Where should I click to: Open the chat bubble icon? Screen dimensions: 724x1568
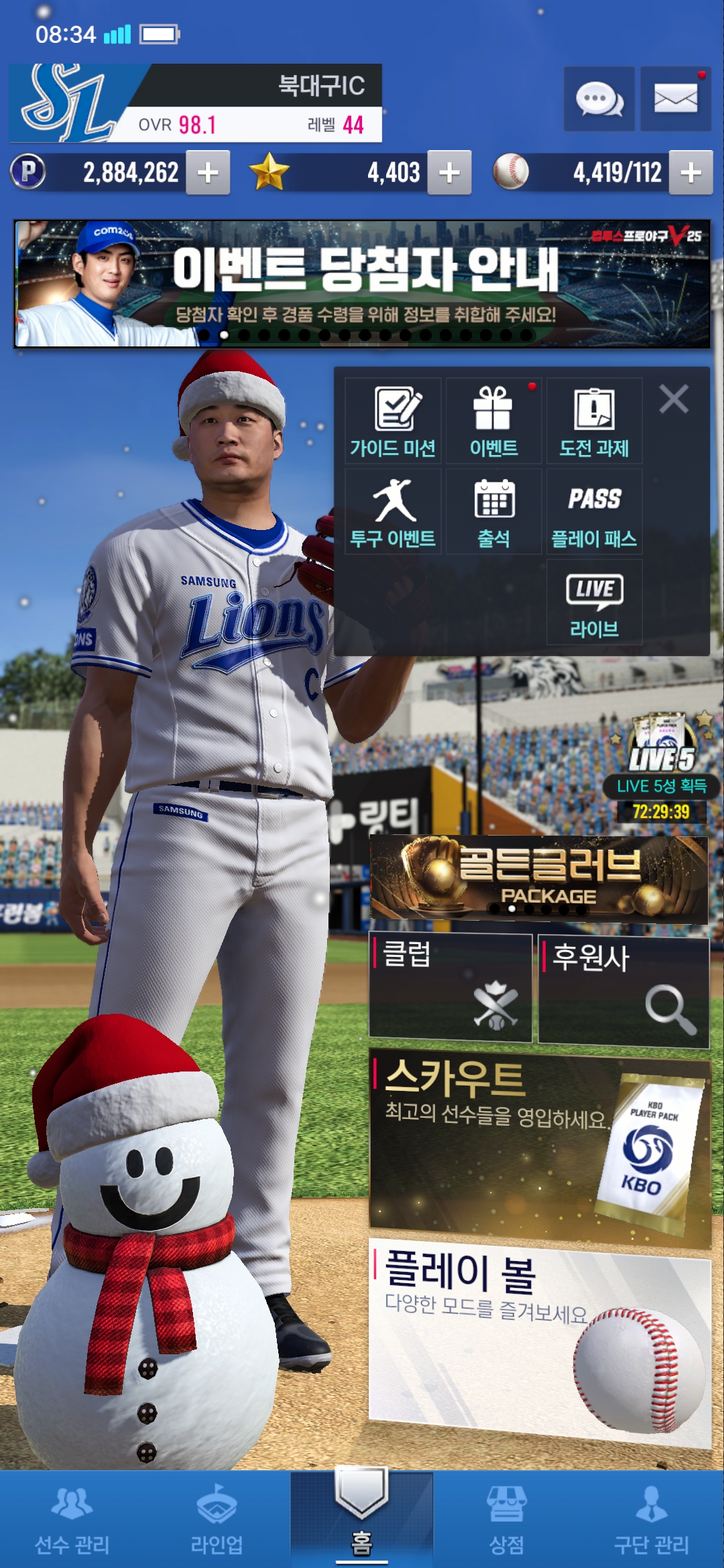pos(599,99)
